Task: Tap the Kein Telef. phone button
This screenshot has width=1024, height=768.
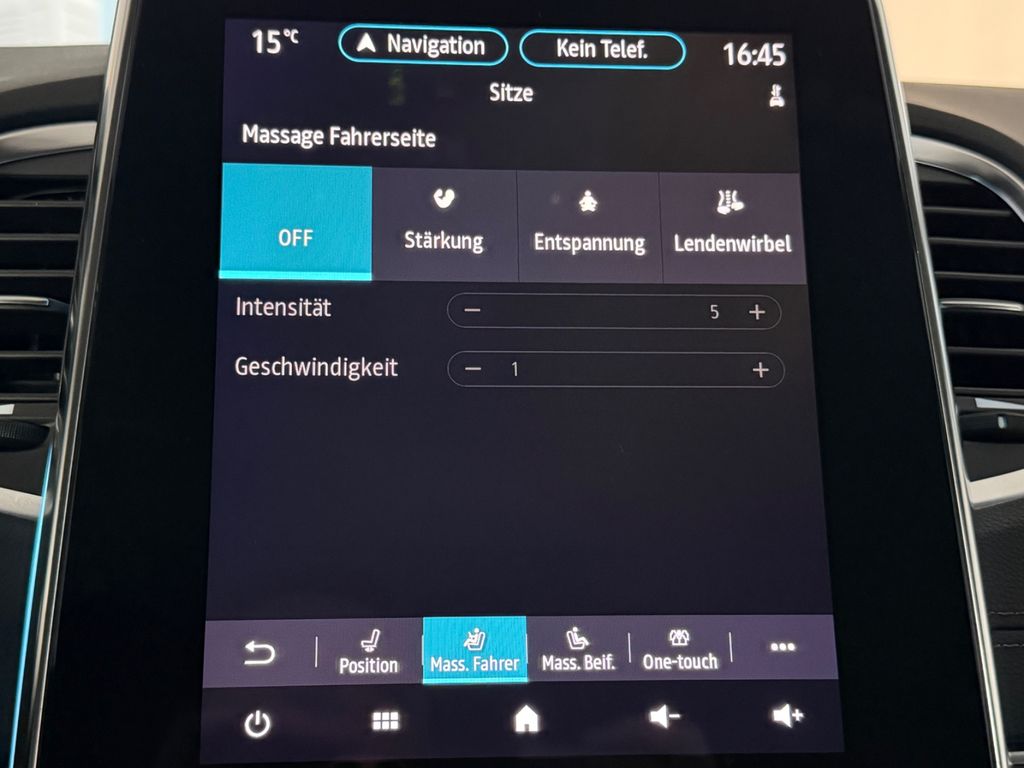Action: pos(602,49)
